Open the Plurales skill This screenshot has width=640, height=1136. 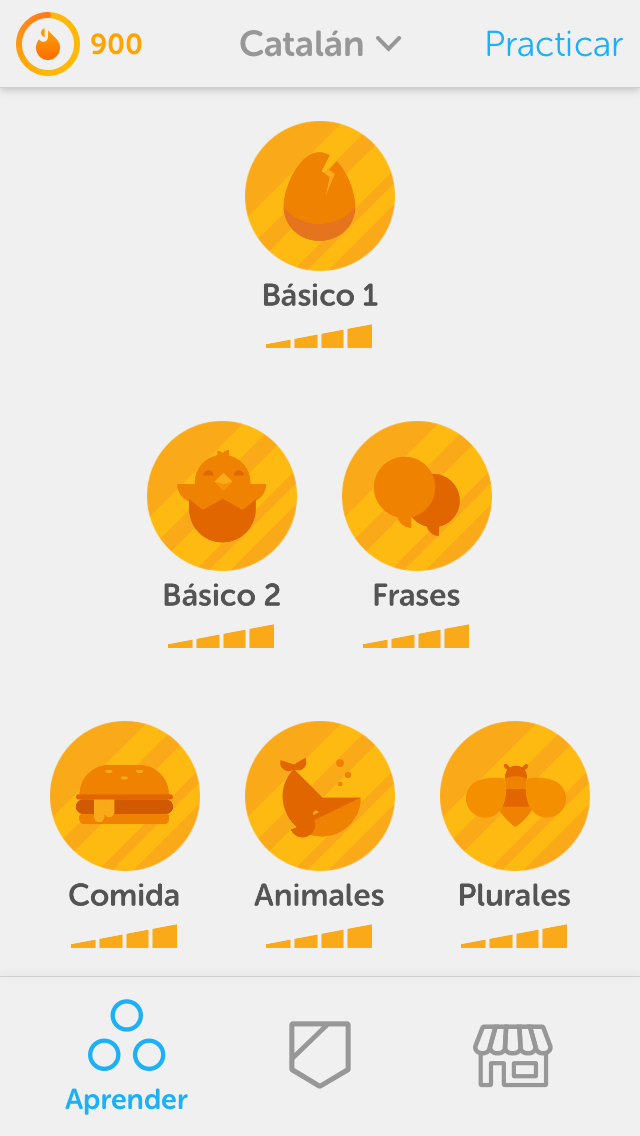(x=515, y=796)
